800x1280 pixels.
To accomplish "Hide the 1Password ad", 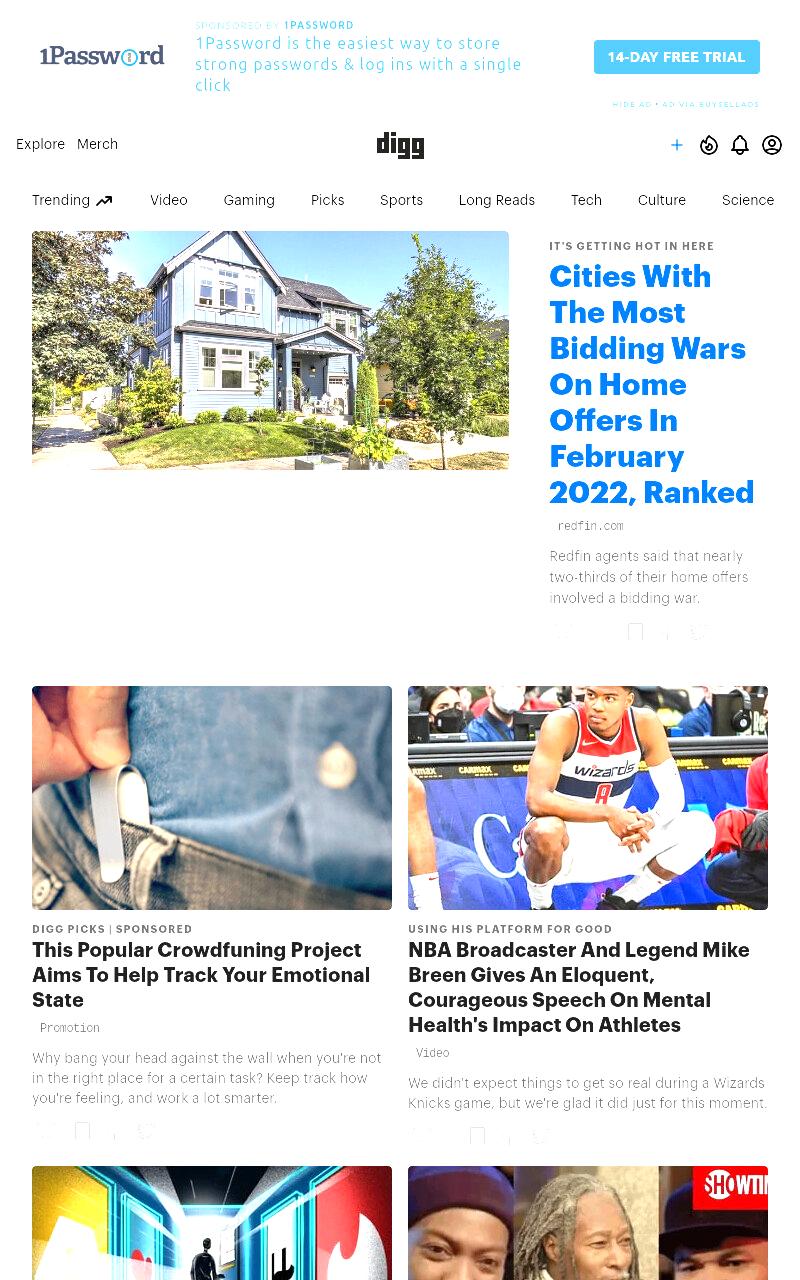I will [632, 104].
